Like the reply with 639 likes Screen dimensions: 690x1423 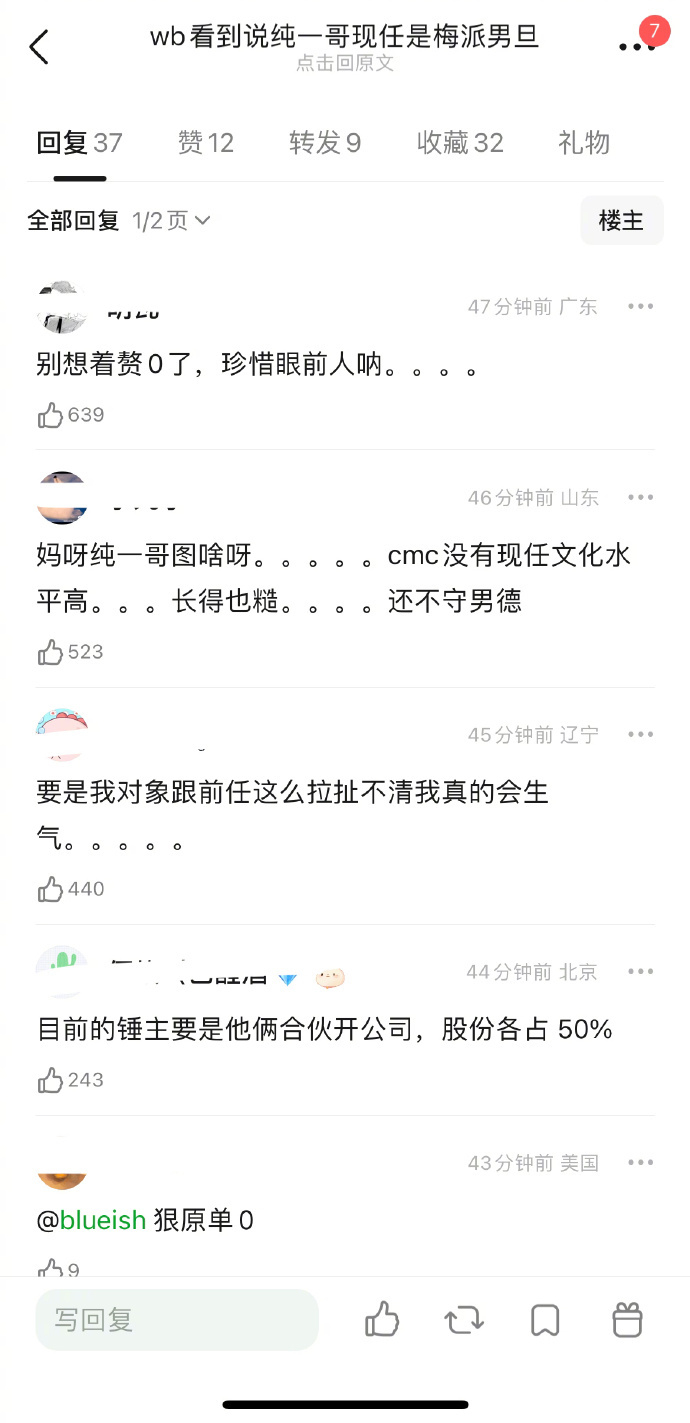pos(51,415)
